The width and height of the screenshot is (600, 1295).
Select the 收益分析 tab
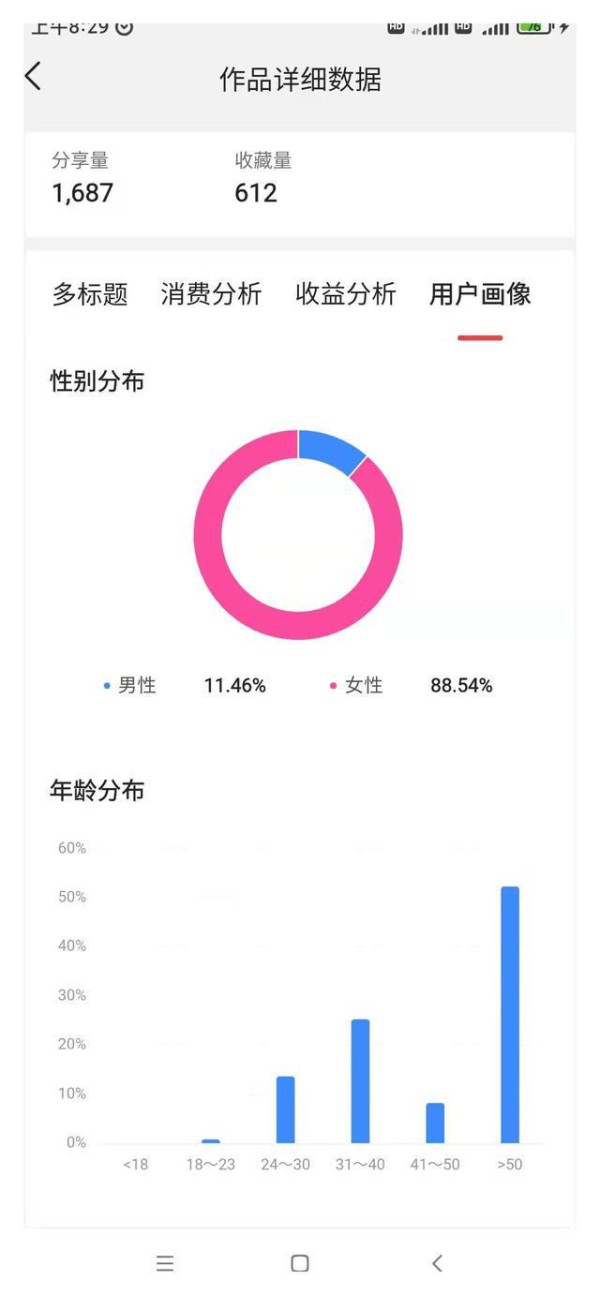point(346,294)
